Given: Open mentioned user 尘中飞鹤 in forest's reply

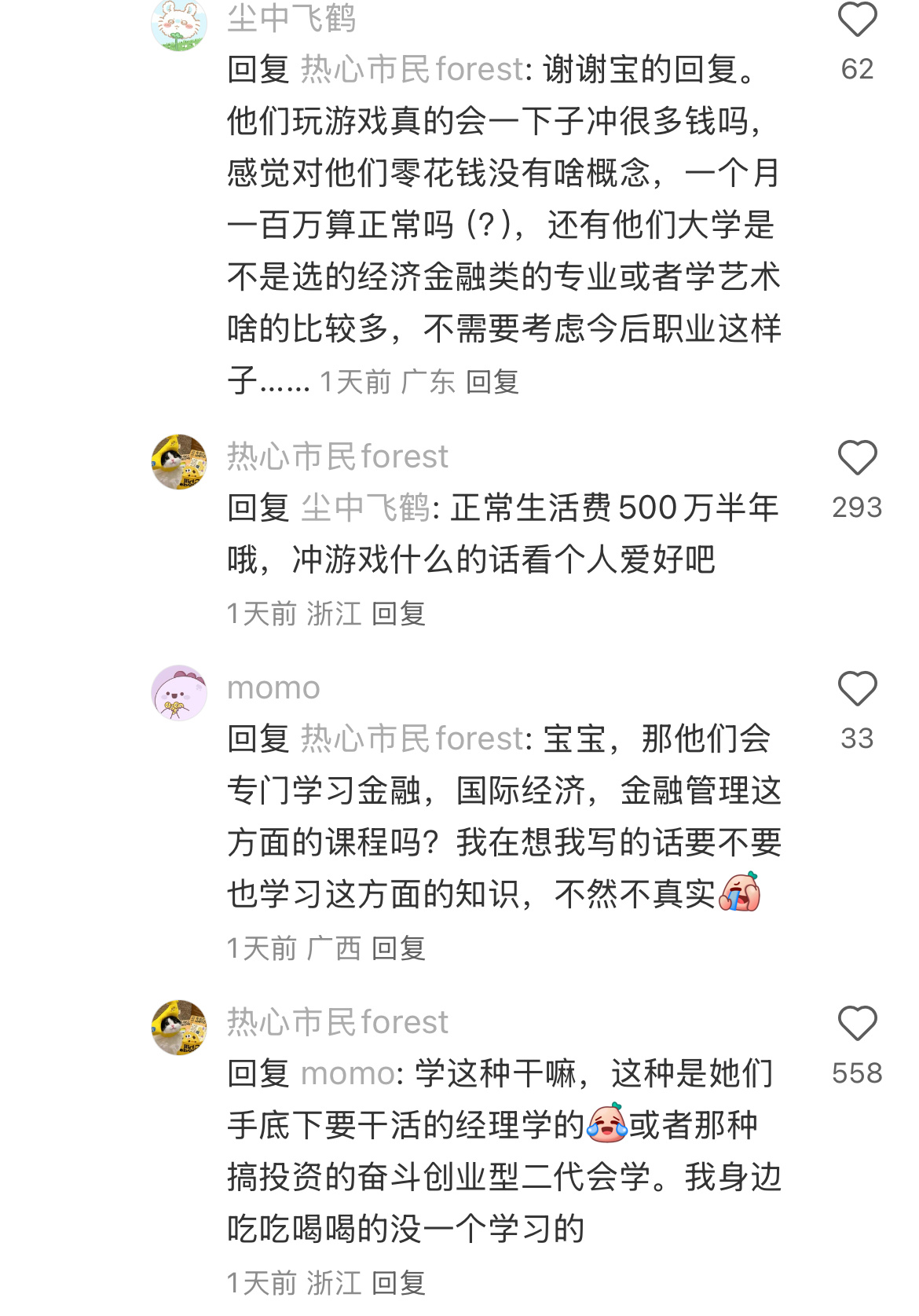Looking at the screenshot, I should pyautogui.click(x=365, y=508).
